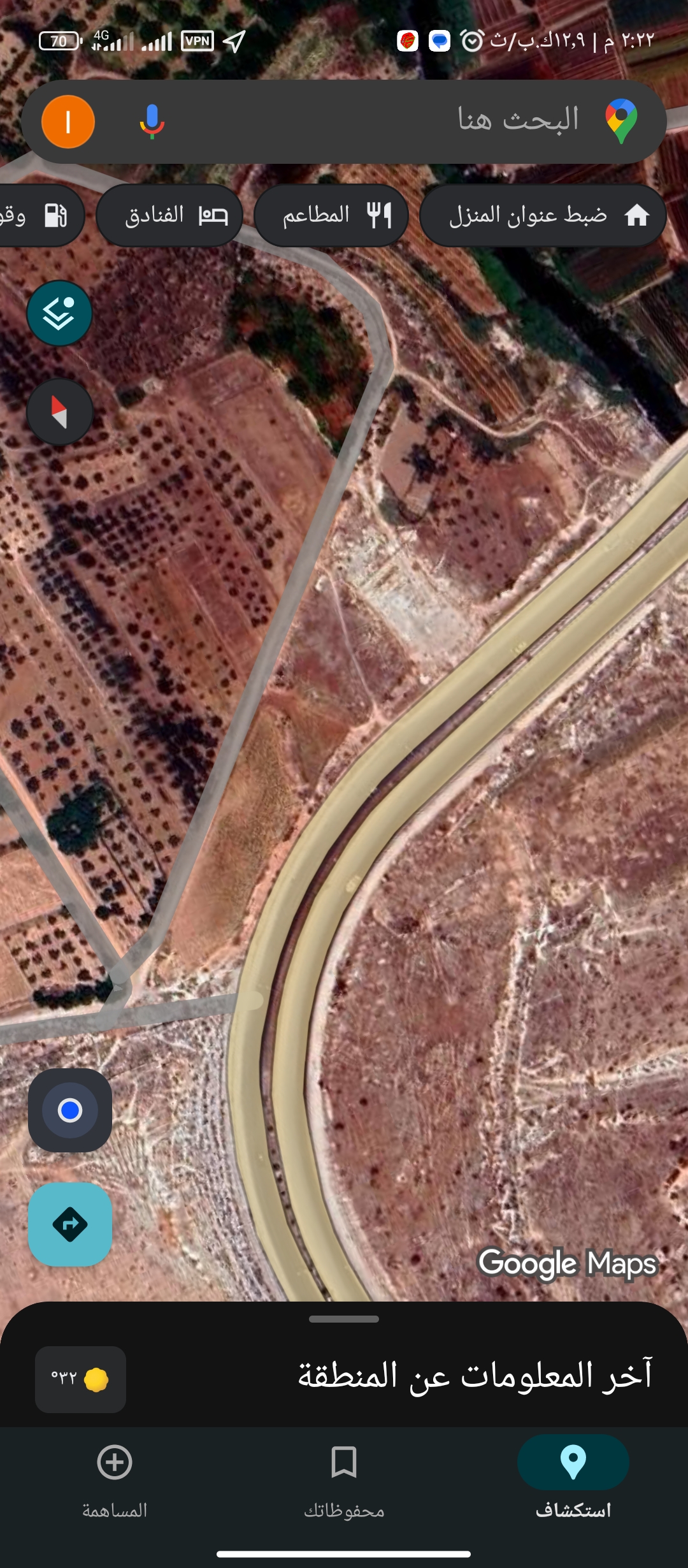Find hotels using the الفنادق chip

click(x=170, y=215)
